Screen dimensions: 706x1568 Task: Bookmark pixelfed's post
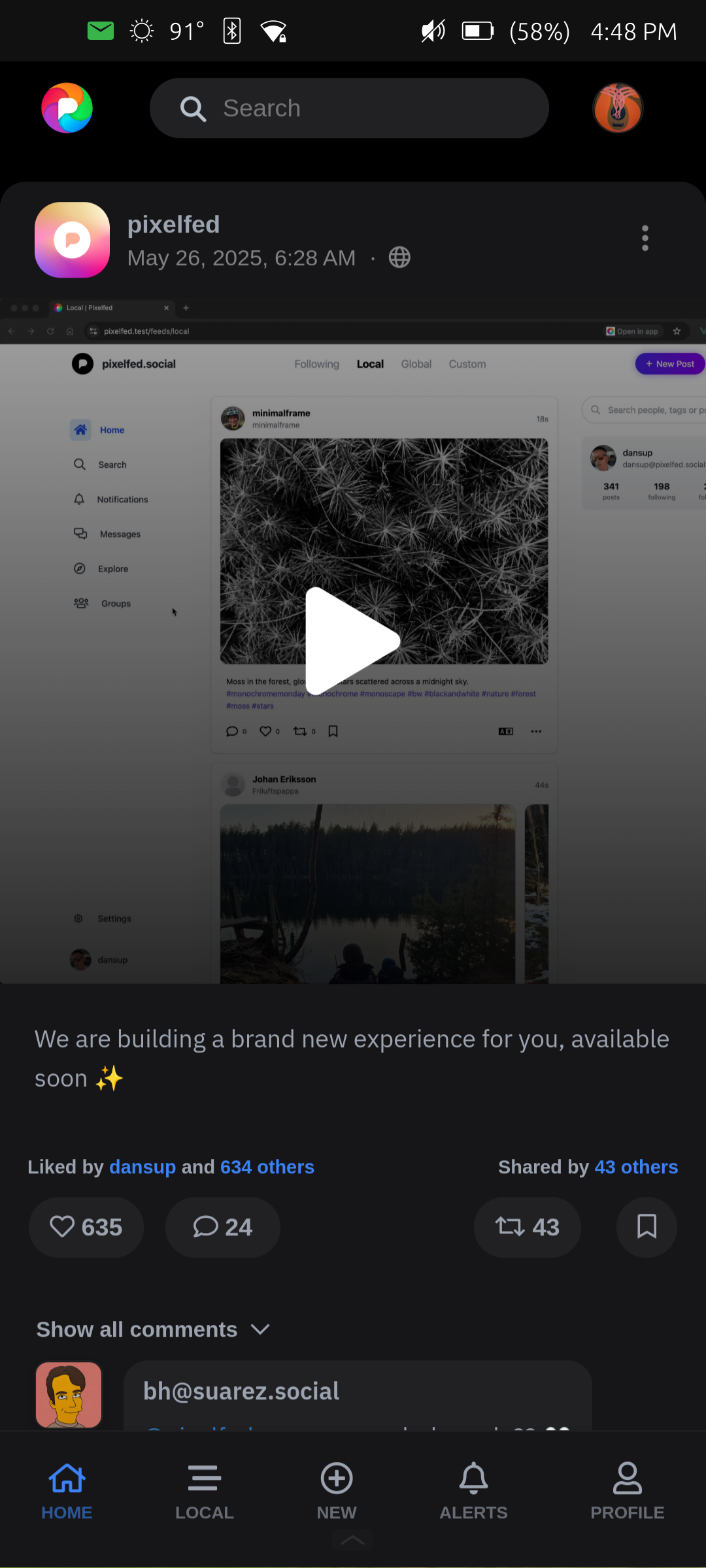pos(647,1227)
